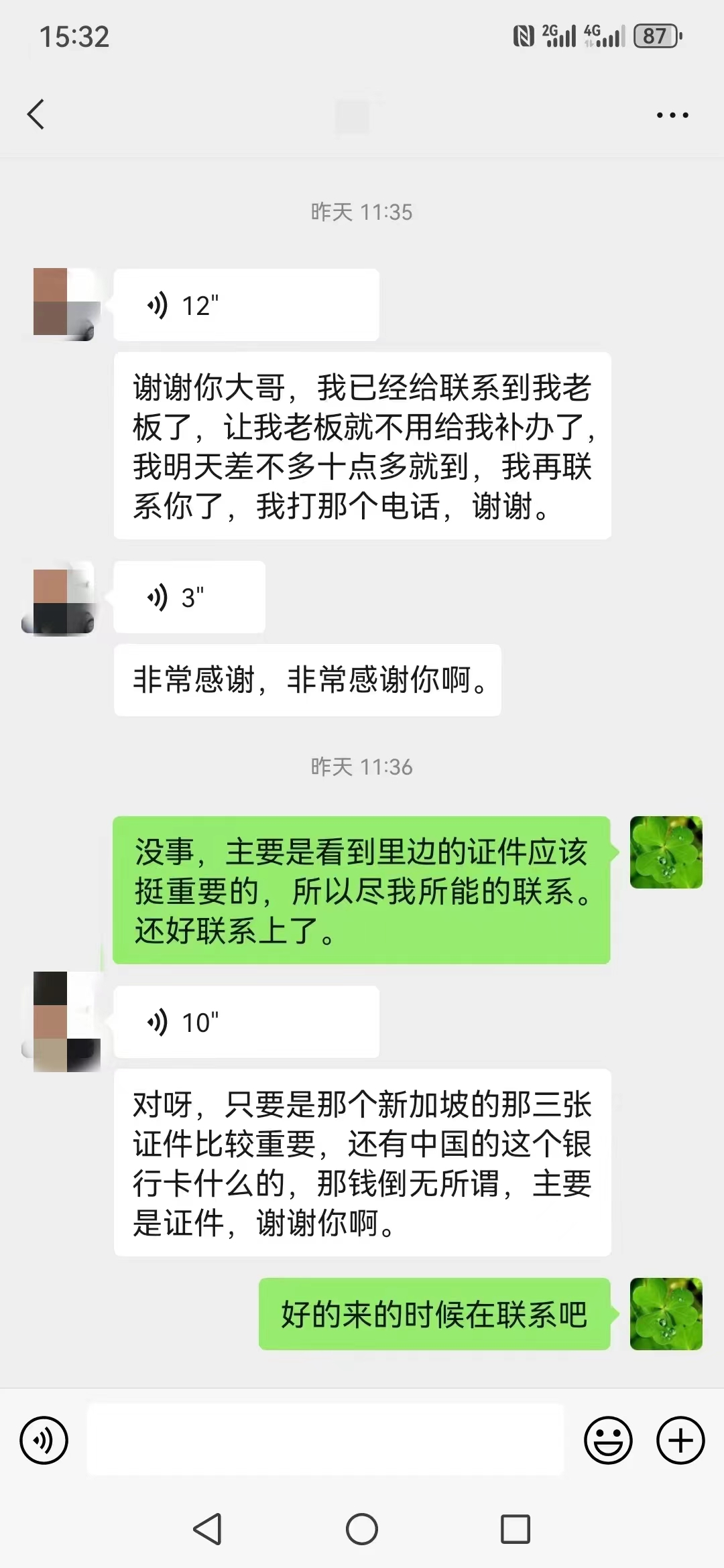Tap my clover avatar next to 没事 message
Screen dimensions: 724x1568
coord(666,852)
